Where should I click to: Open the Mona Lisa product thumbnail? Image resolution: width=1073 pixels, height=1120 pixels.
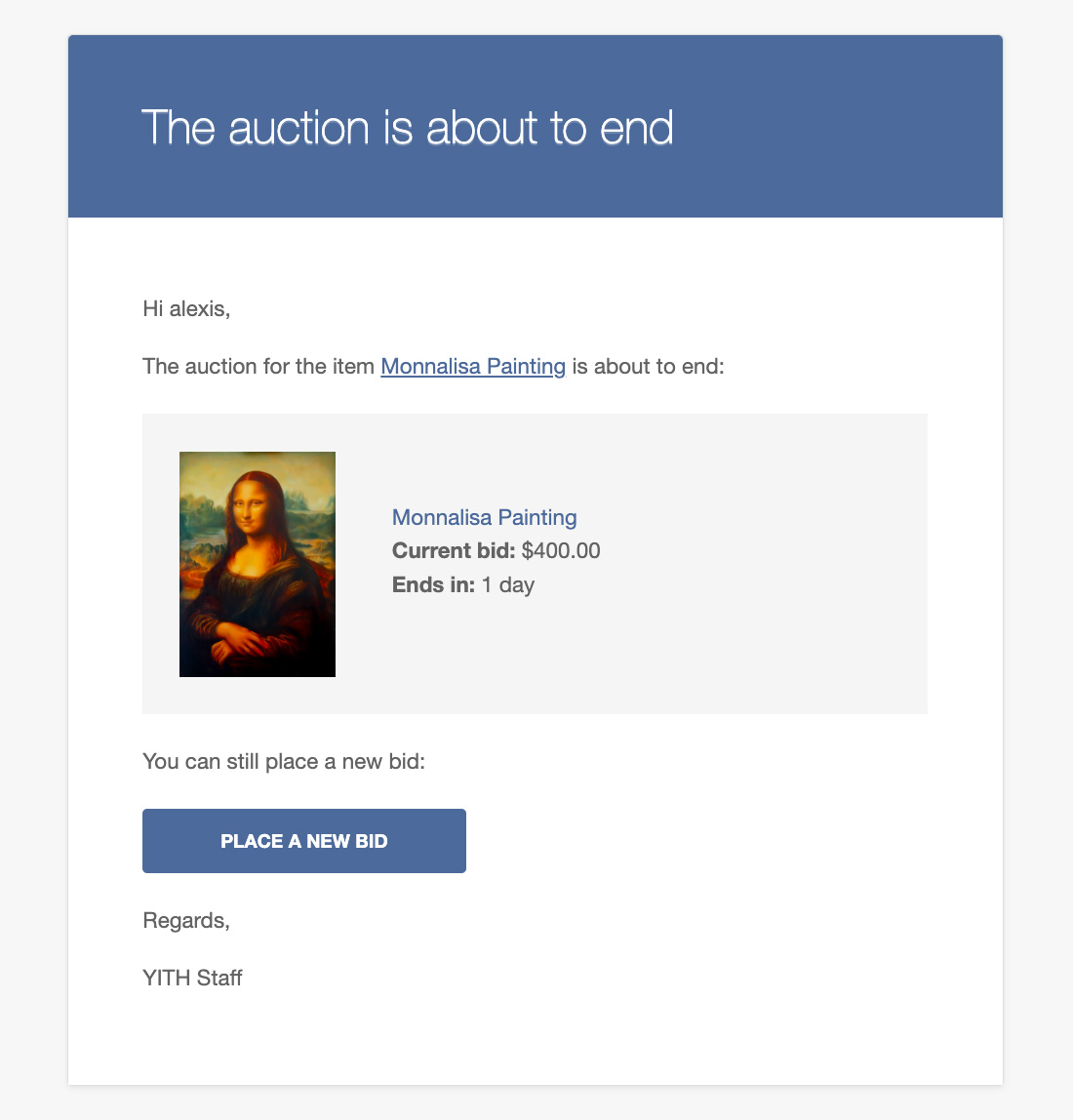(x=258, y=564)
